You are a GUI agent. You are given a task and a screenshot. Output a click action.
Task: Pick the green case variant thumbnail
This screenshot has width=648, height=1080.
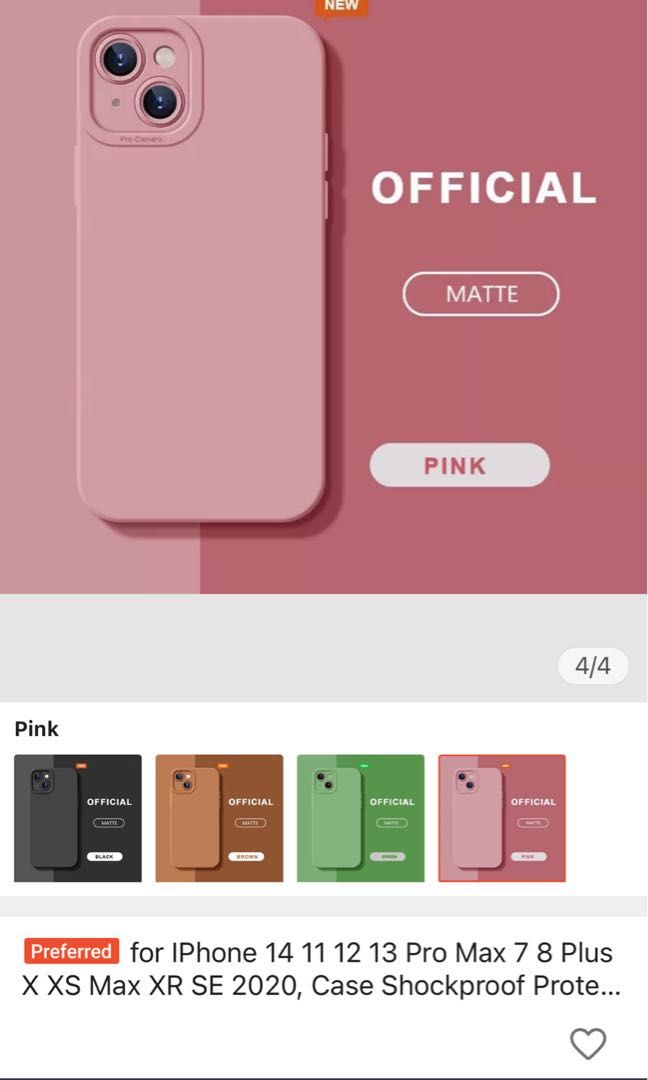(x=361, y=818)
